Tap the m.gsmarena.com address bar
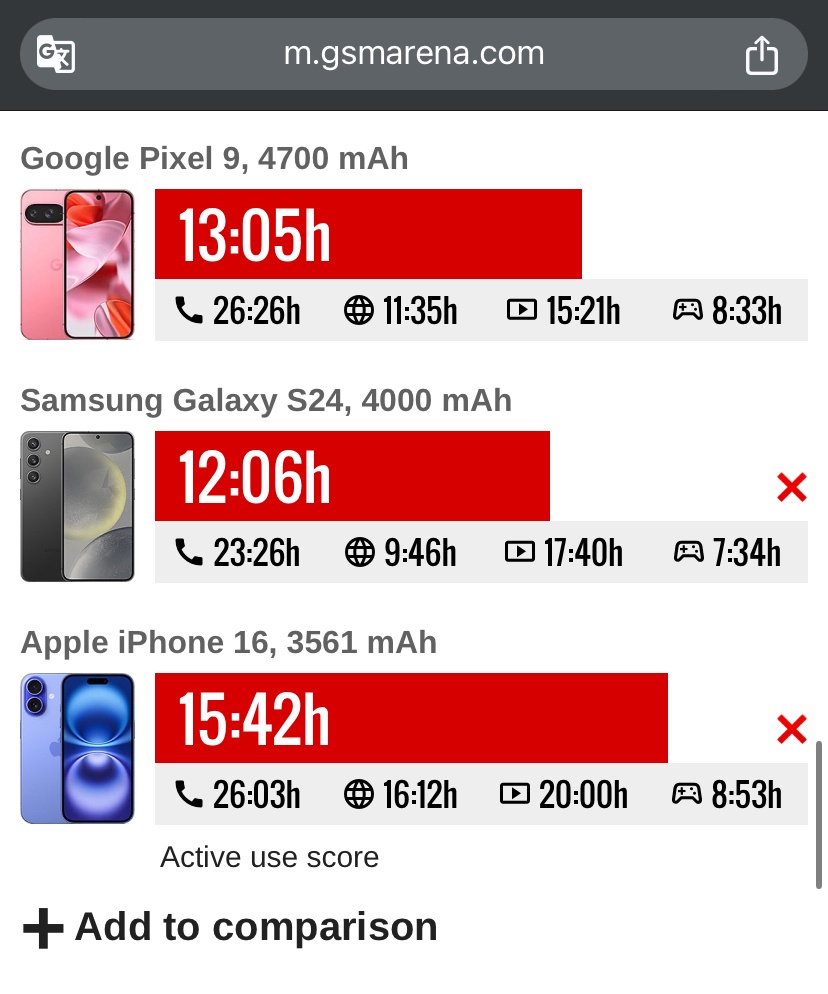The image size is (828, 994). 414,54
